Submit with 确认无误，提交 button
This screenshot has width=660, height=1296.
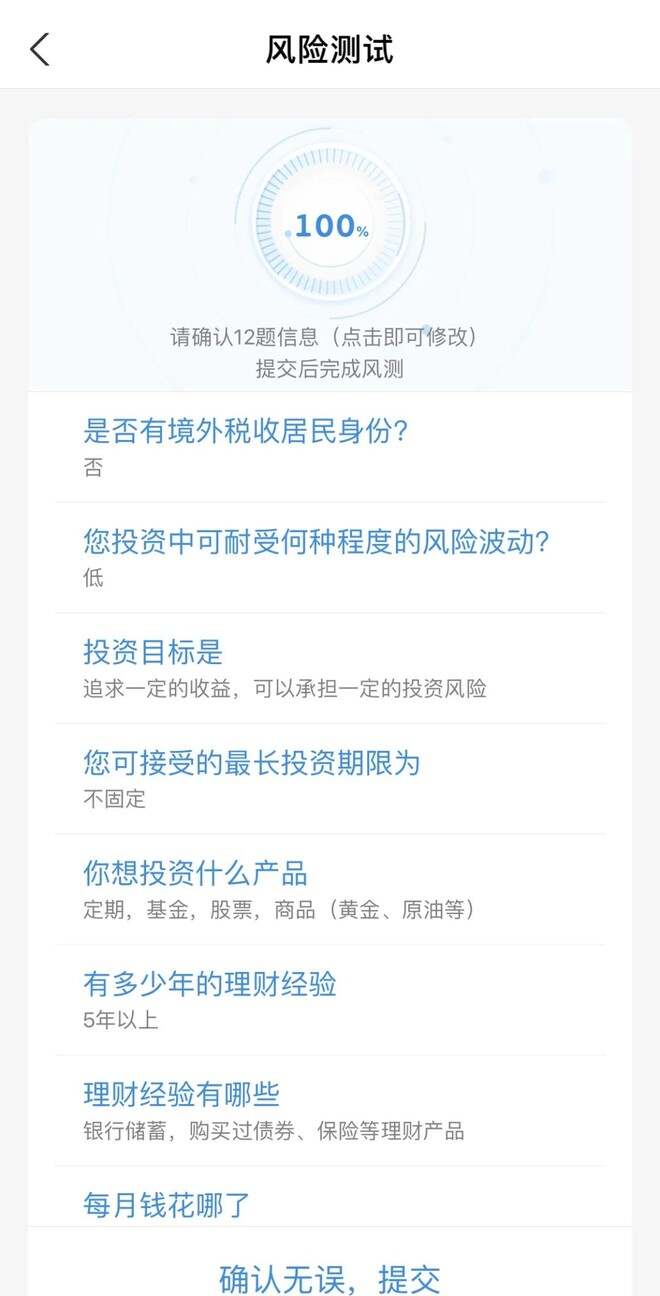[330, 1277]
